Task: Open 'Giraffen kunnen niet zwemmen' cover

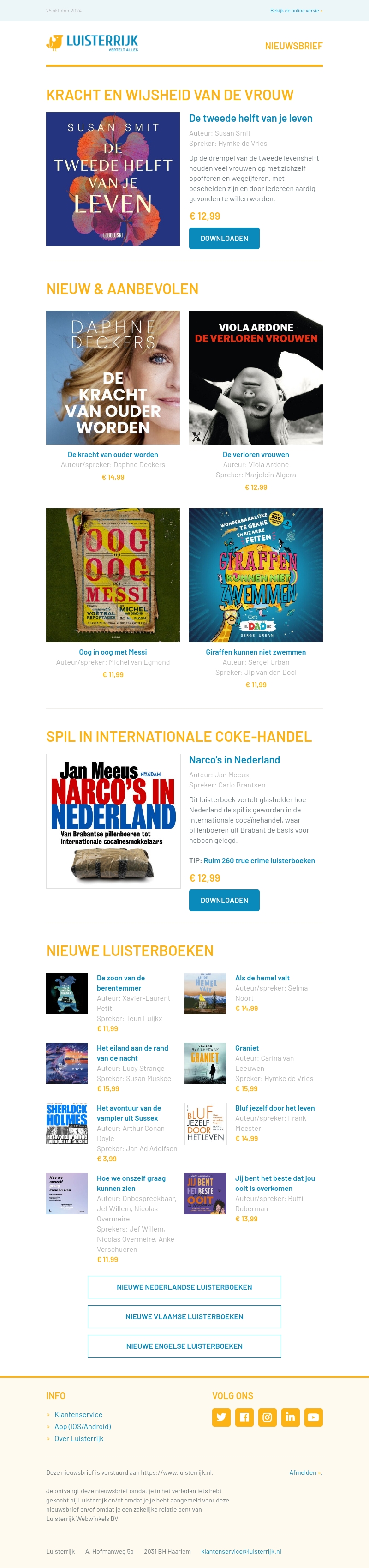Action: pyautogui.click(x=256, y=574)
